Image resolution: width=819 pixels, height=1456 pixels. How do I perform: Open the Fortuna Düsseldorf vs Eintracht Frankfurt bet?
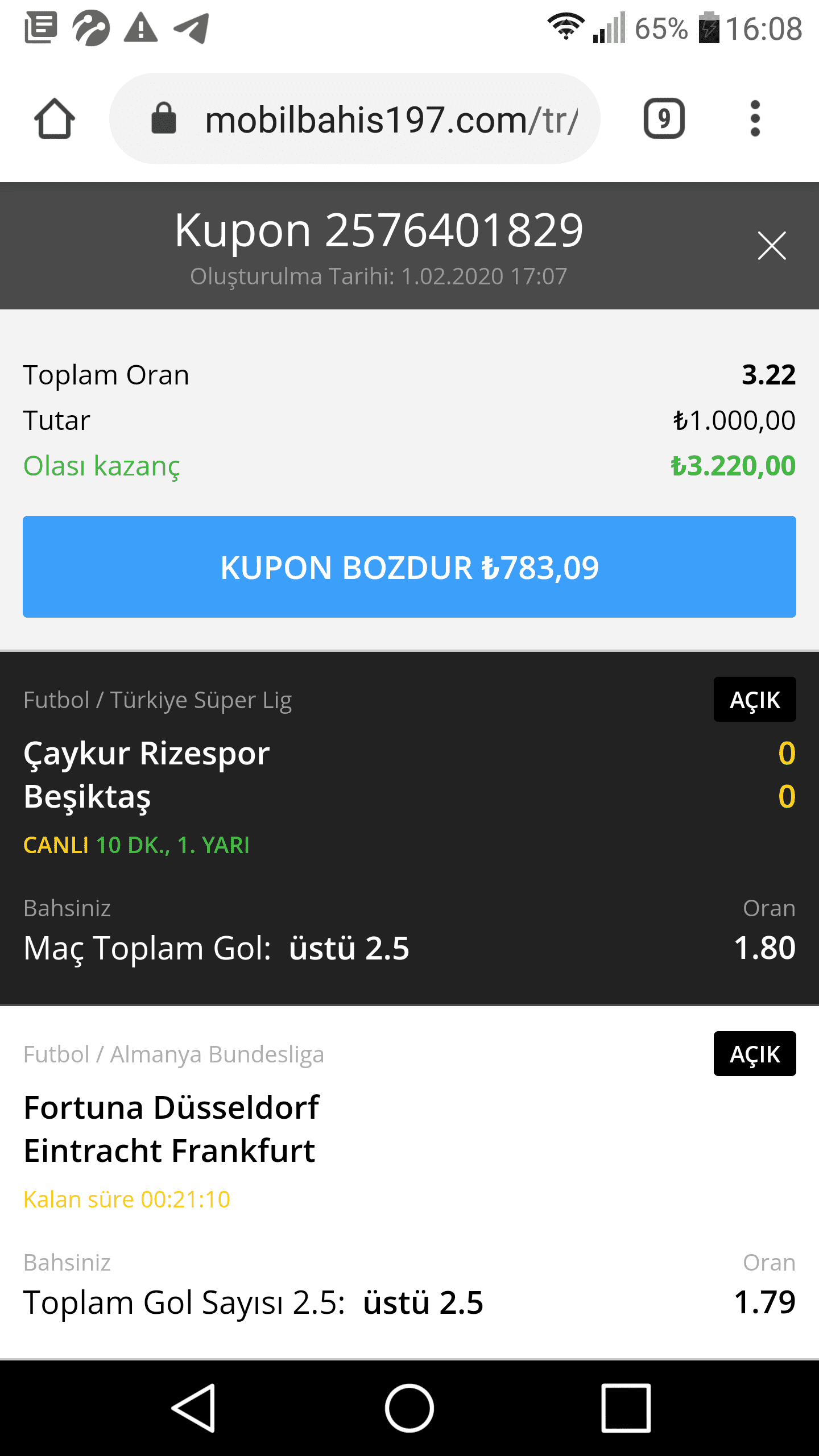409,1182
